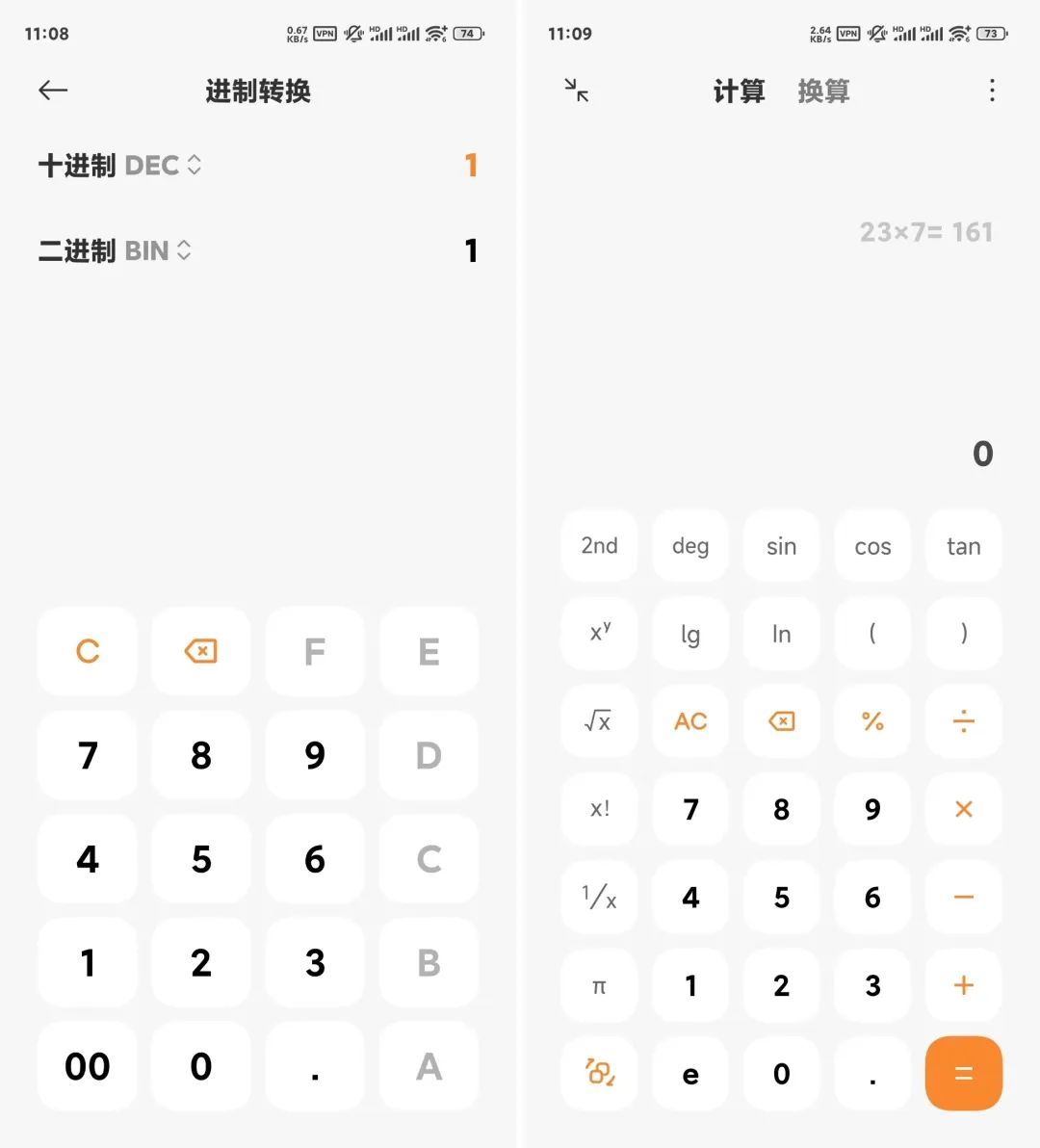Screen dimensions: 1040x1148
Task: Tap the history entry 23×7=161
Action: pos(924,232)
